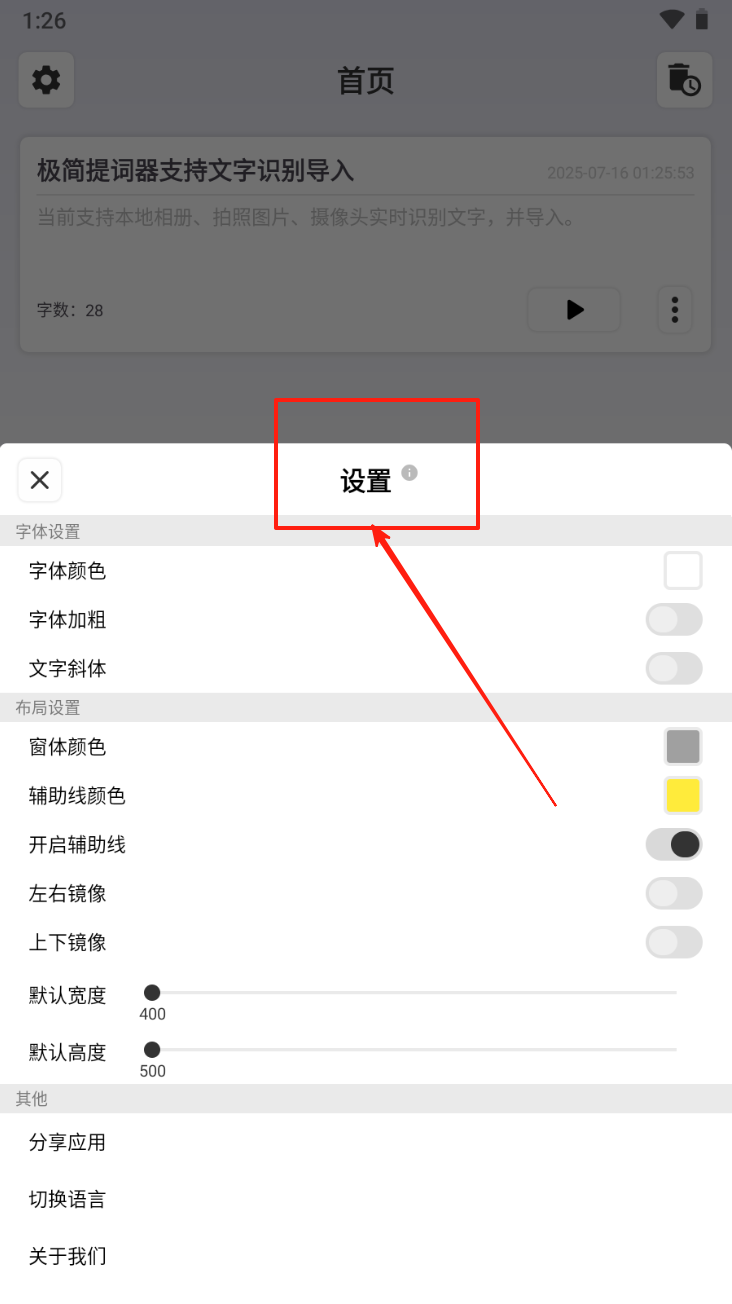Disable the 开启辅助线 switch
Screen dimensions: 732x1304
tap(674, 845)
